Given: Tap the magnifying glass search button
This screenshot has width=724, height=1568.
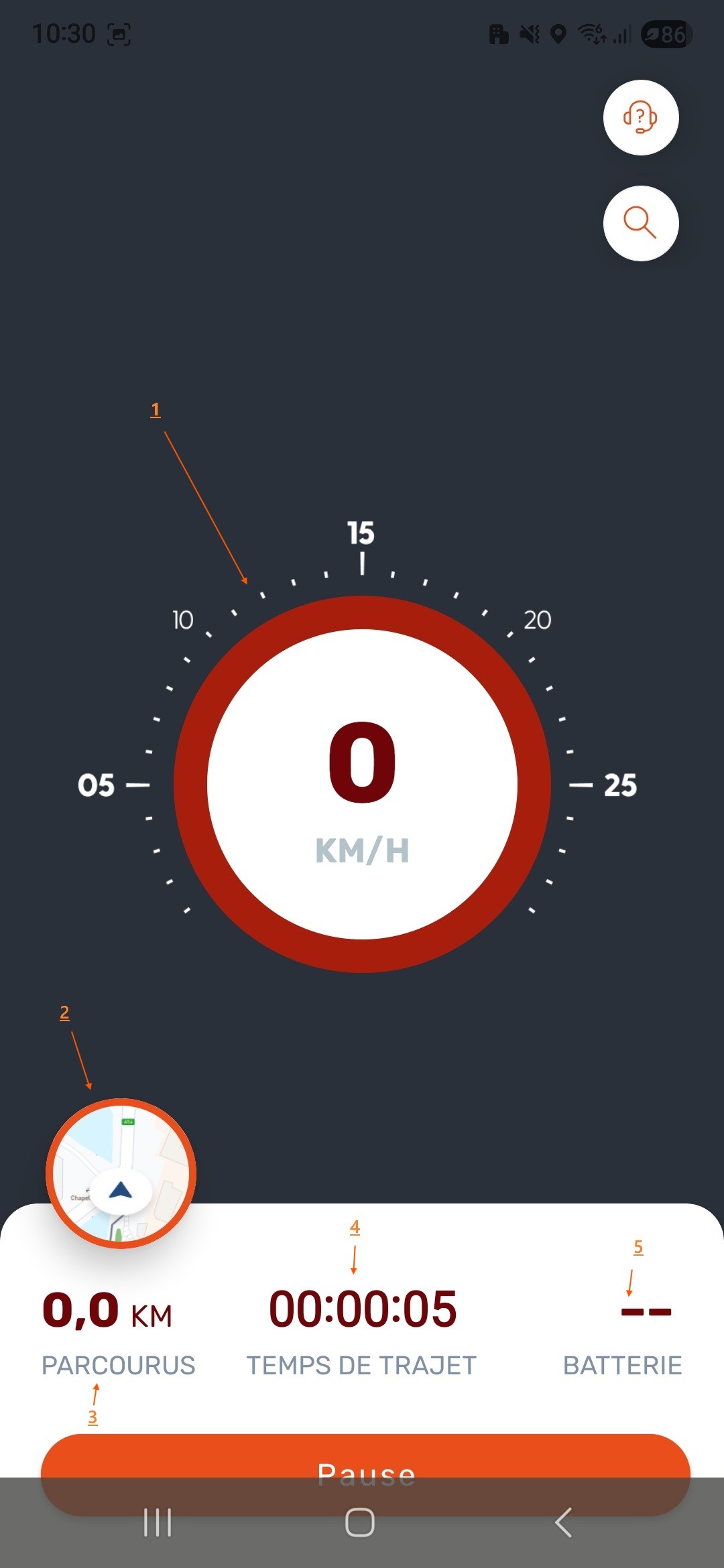Looking at the screenshot, I should click(x=641, y=223).
